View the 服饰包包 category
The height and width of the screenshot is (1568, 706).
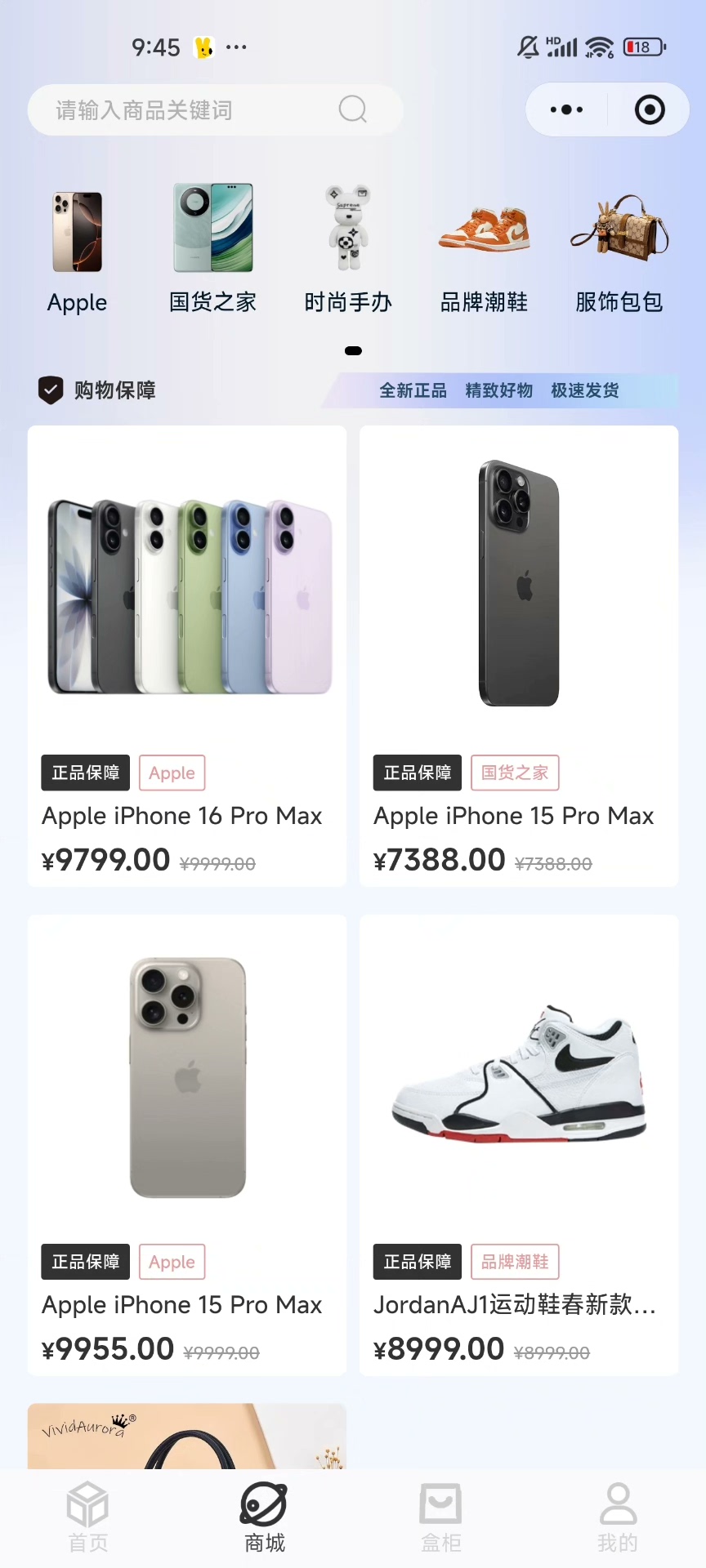coord(619,249)
